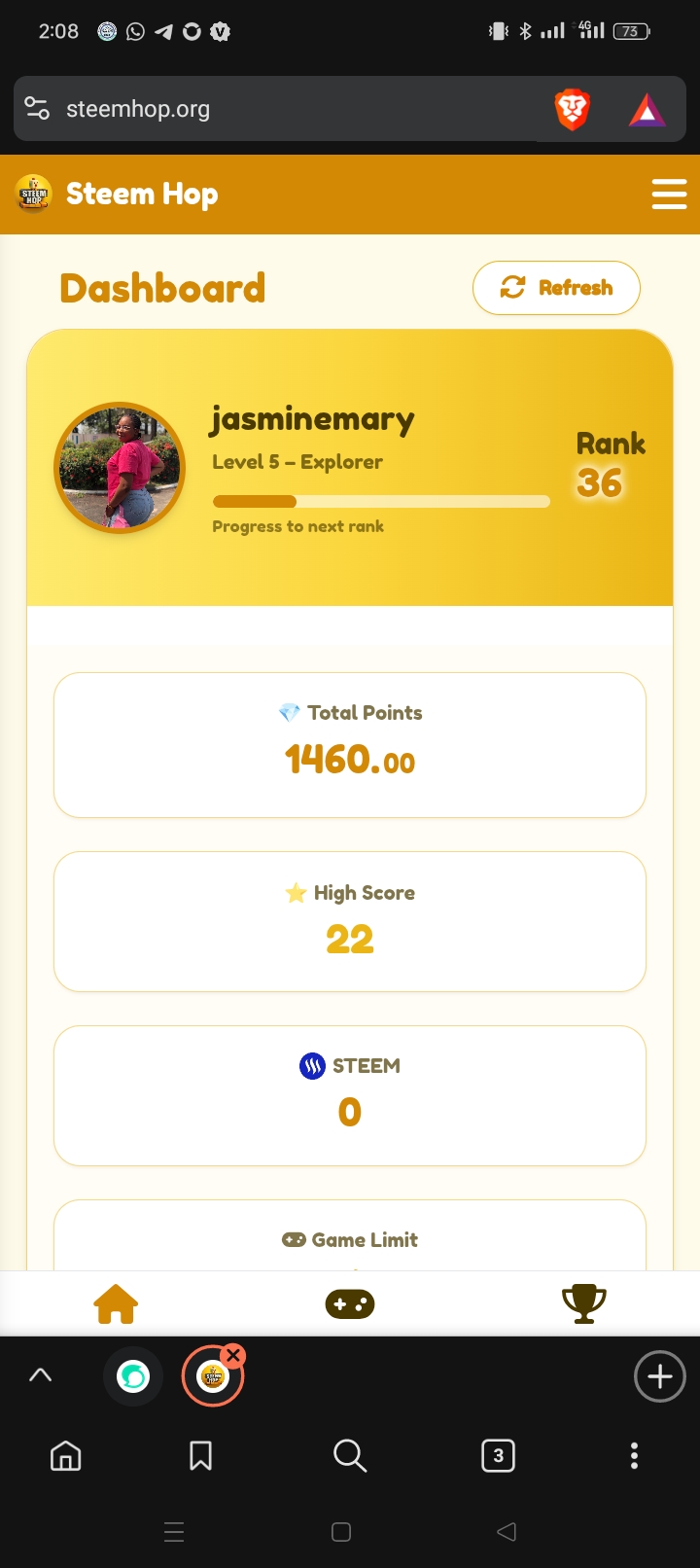The height and width of the screenshot is (1568, 700).
Task: Open the browser search button
Action: pyautogui.click(x=349, y=1455)
